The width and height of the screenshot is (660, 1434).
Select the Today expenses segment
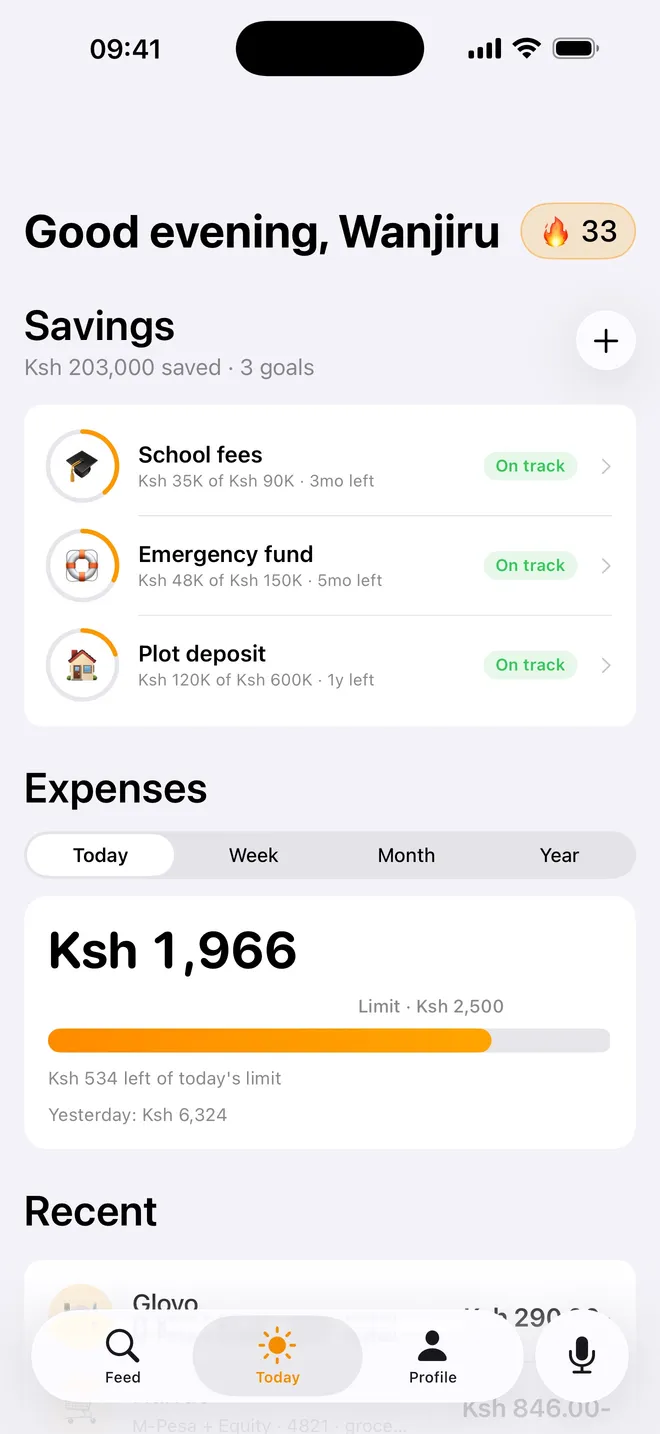[x=100, y=856]
